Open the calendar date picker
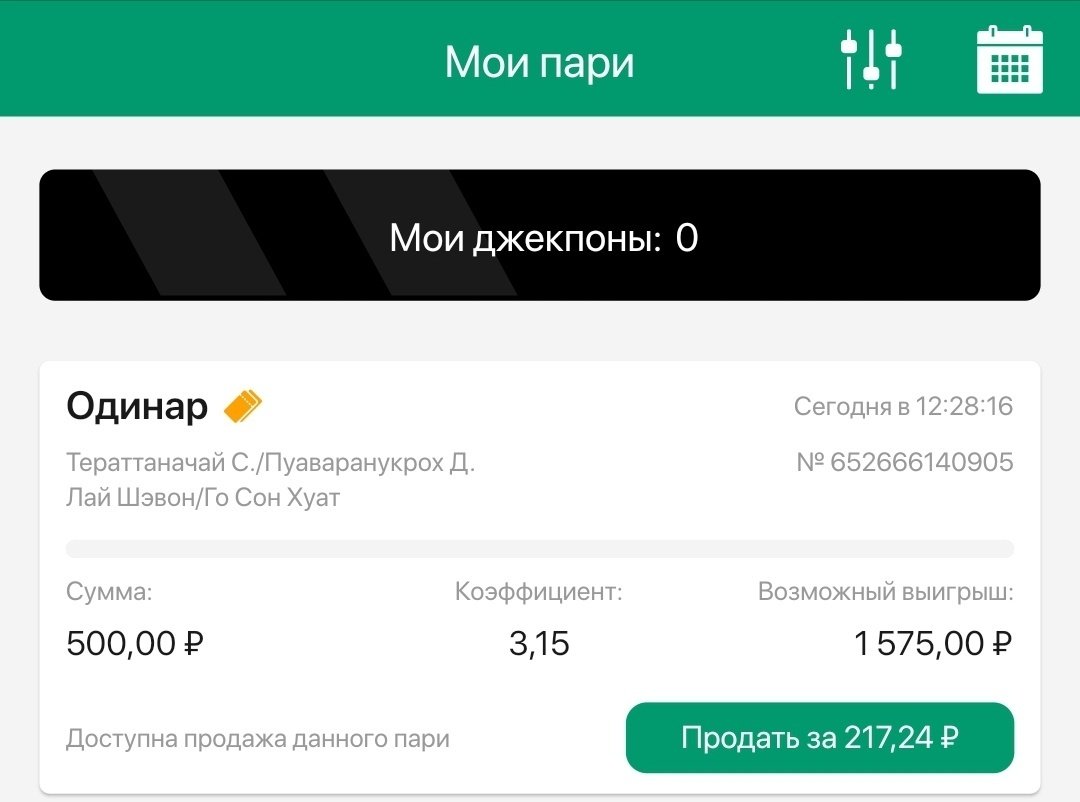This screenshot has height=802, width=1080. (1009, 60)
